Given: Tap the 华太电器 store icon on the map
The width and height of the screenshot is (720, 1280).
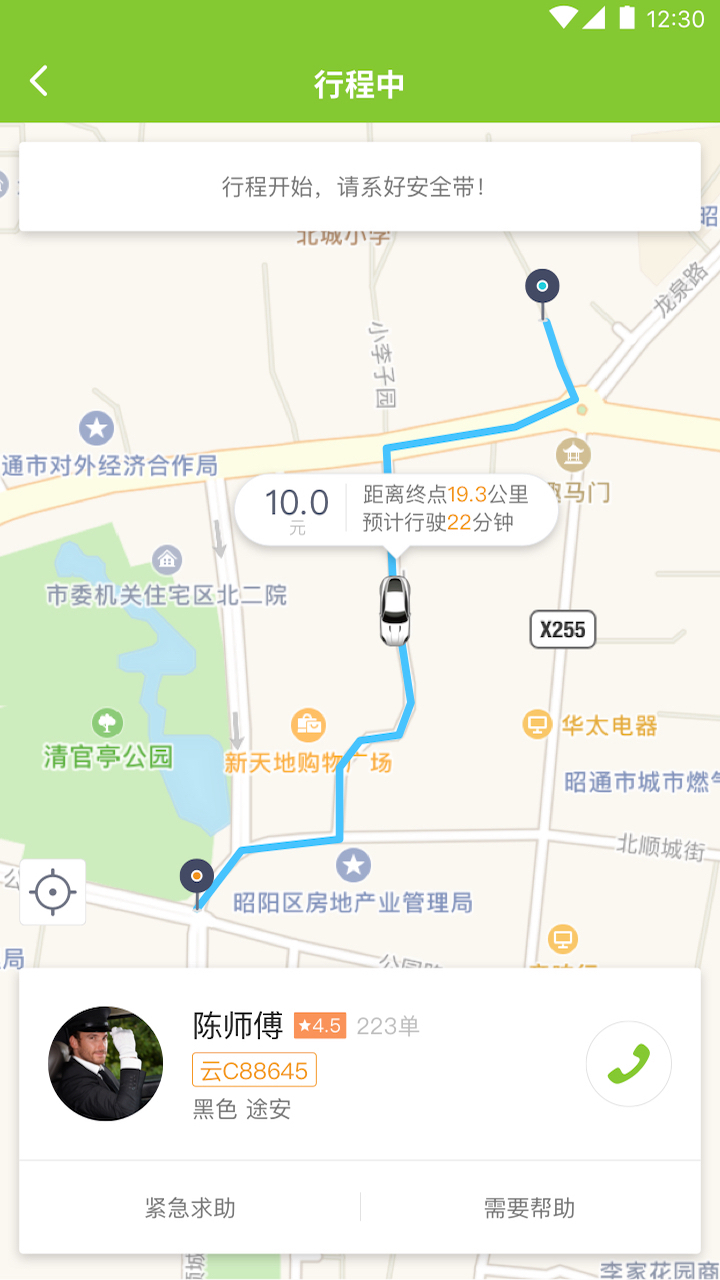Looking at the screenshot, I should point(536,722).
